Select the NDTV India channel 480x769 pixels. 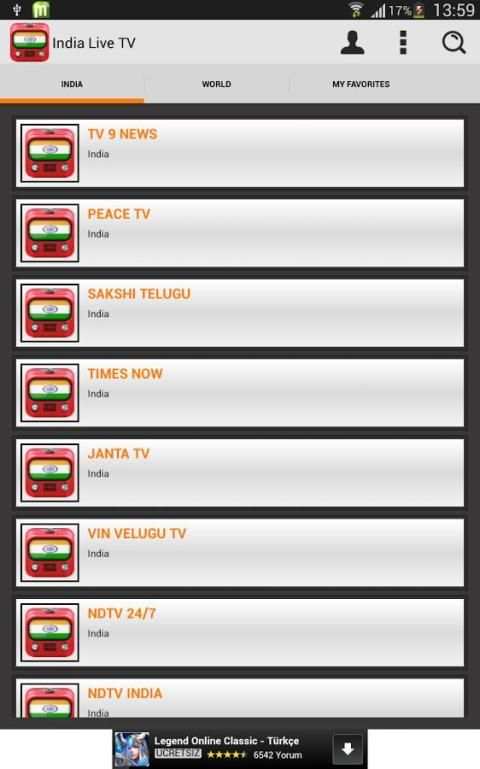click(240, 698)
